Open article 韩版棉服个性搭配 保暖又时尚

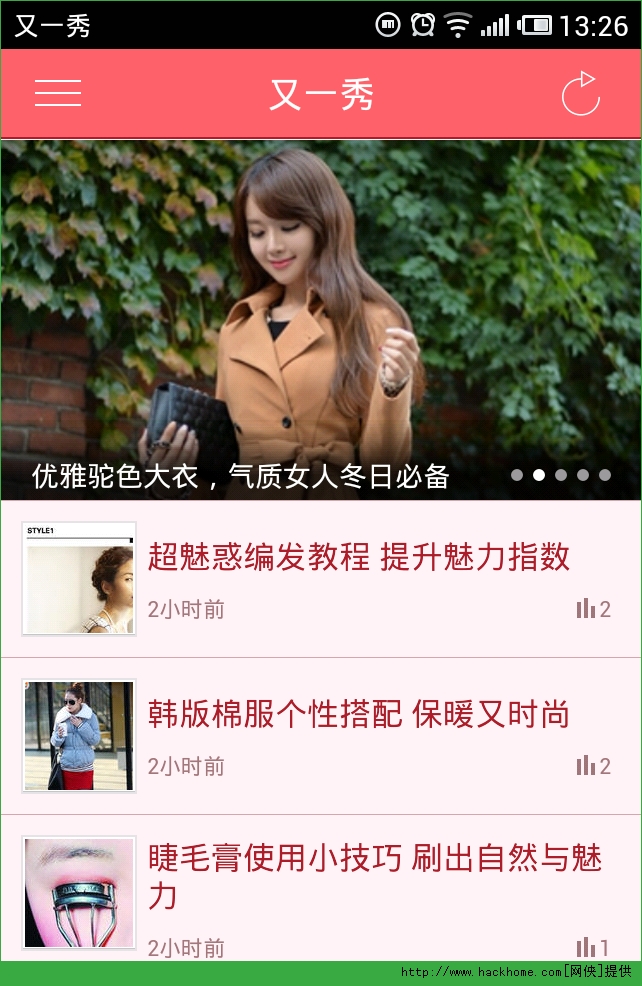click(358, 714)
